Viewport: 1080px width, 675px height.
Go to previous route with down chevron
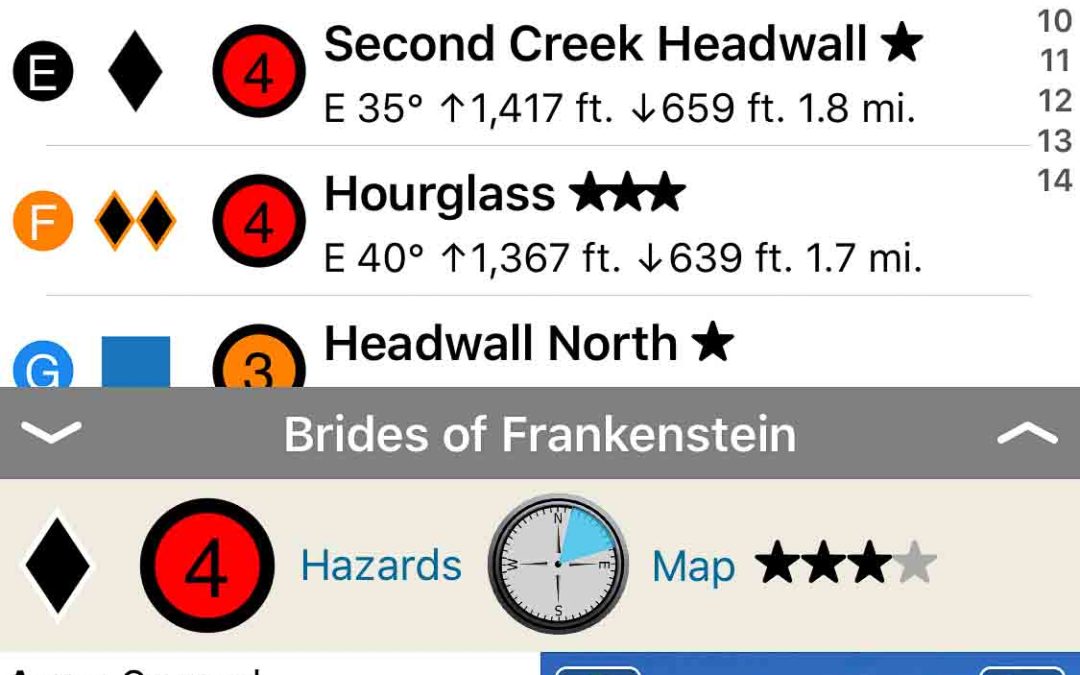click(51, 432)
